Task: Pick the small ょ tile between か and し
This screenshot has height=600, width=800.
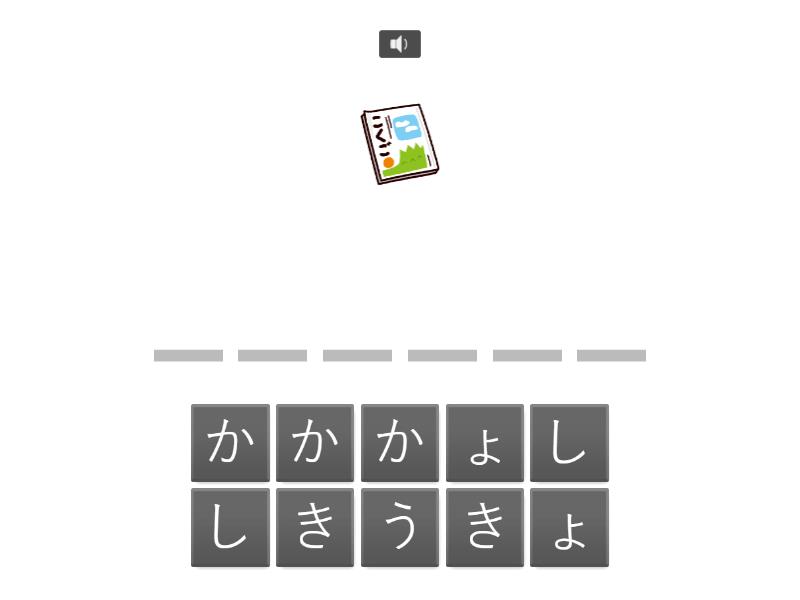Action: 485,443
